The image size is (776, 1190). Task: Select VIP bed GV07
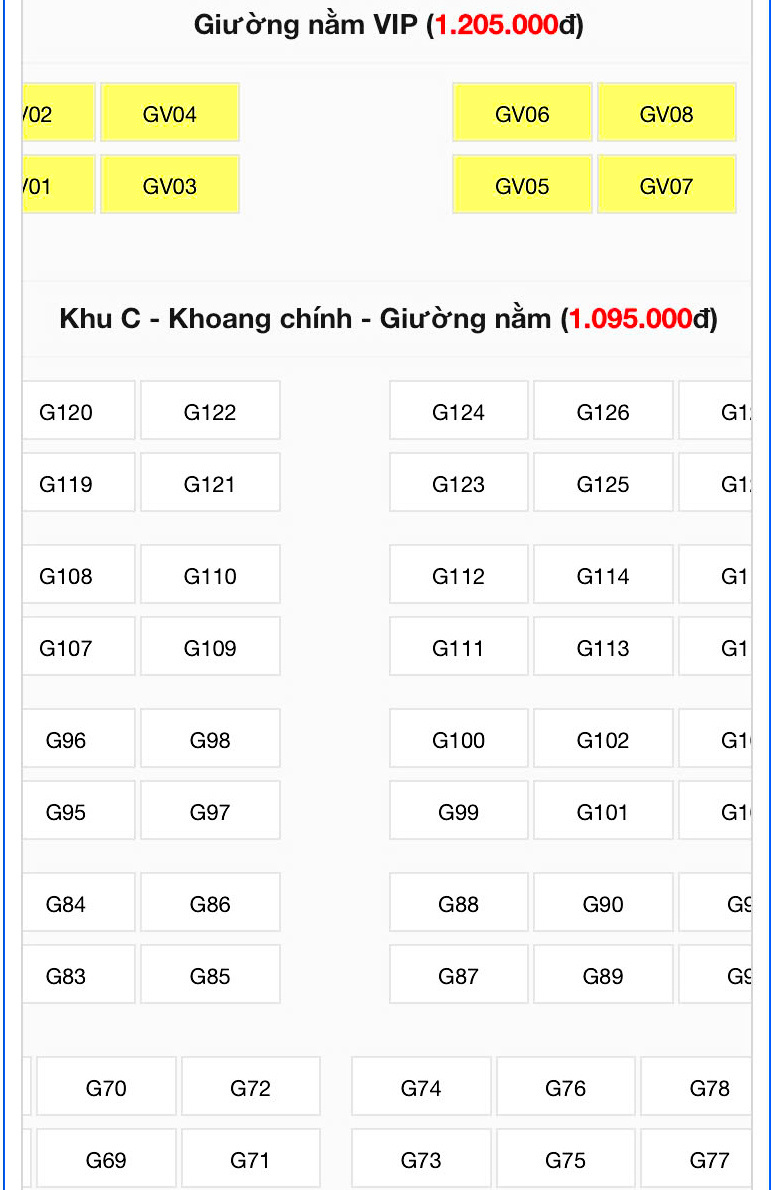tap(667, 184)
